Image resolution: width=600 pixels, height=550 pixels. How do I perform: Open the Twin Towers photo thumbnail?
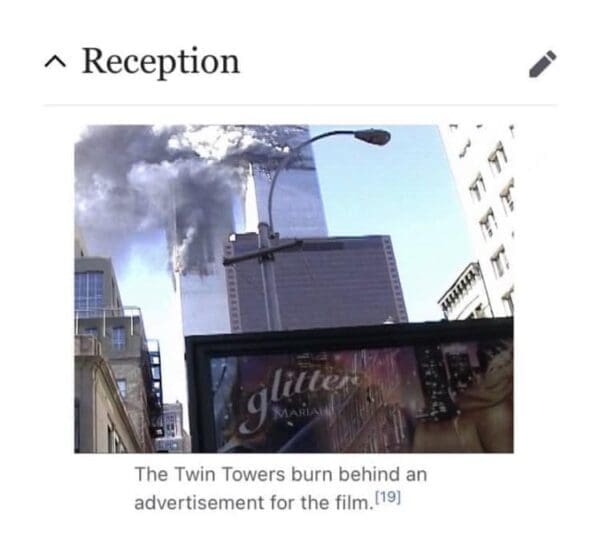294,288
